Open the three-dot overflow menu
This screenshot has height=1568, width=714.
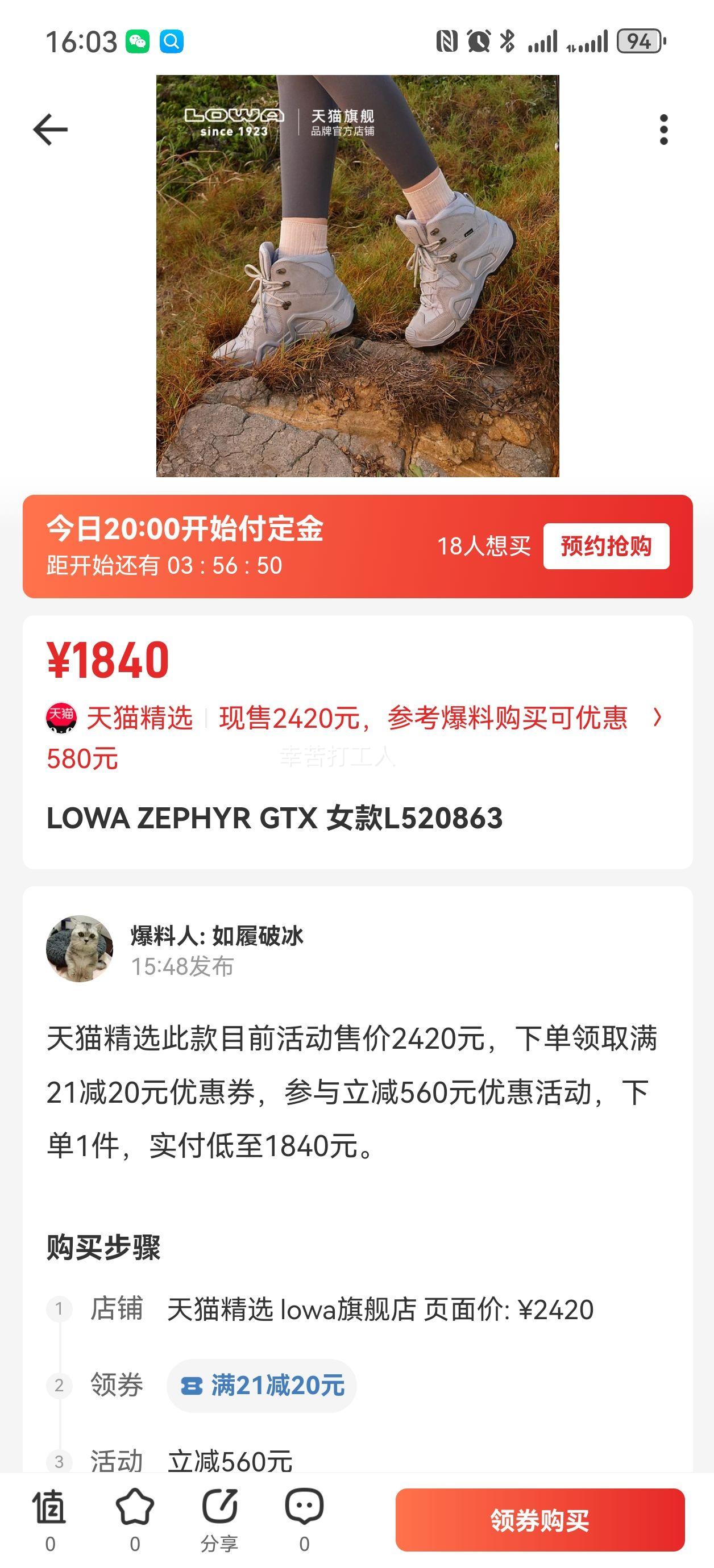point(663,130)
